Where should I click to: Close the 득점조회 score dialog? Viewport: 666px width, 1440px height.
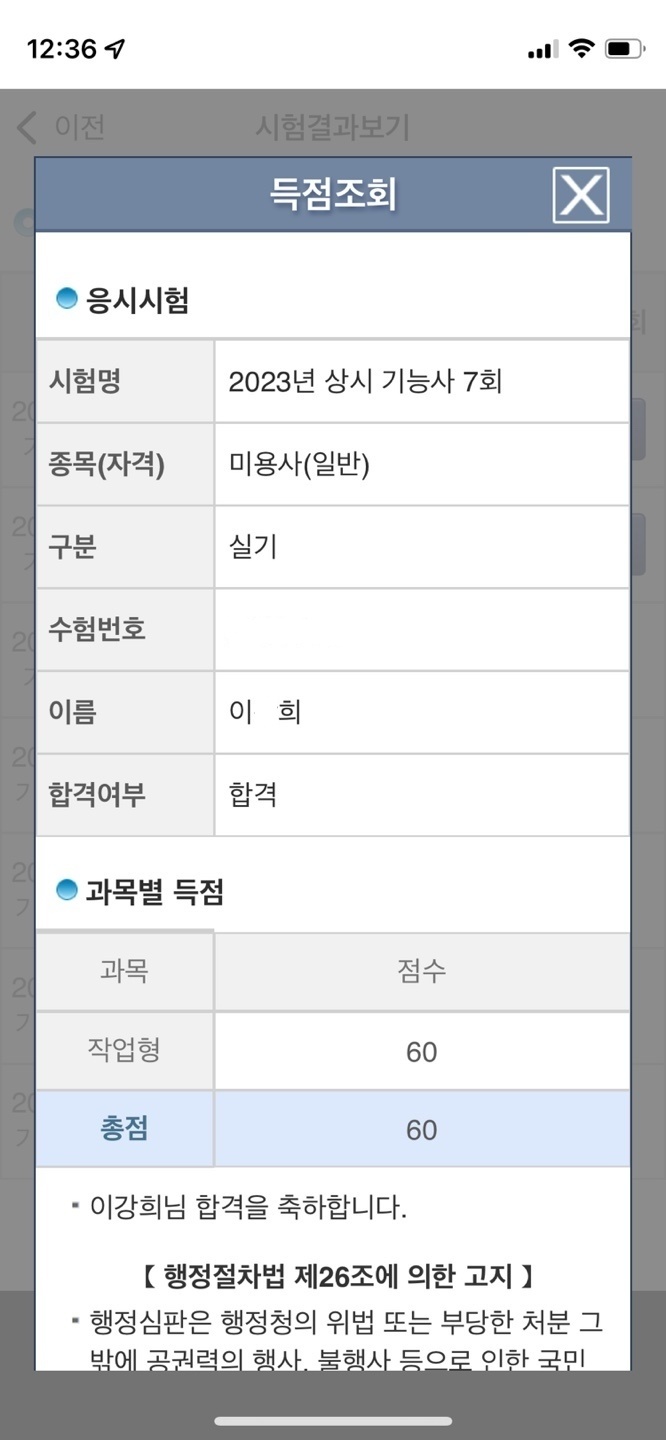[x=581, y=195]
